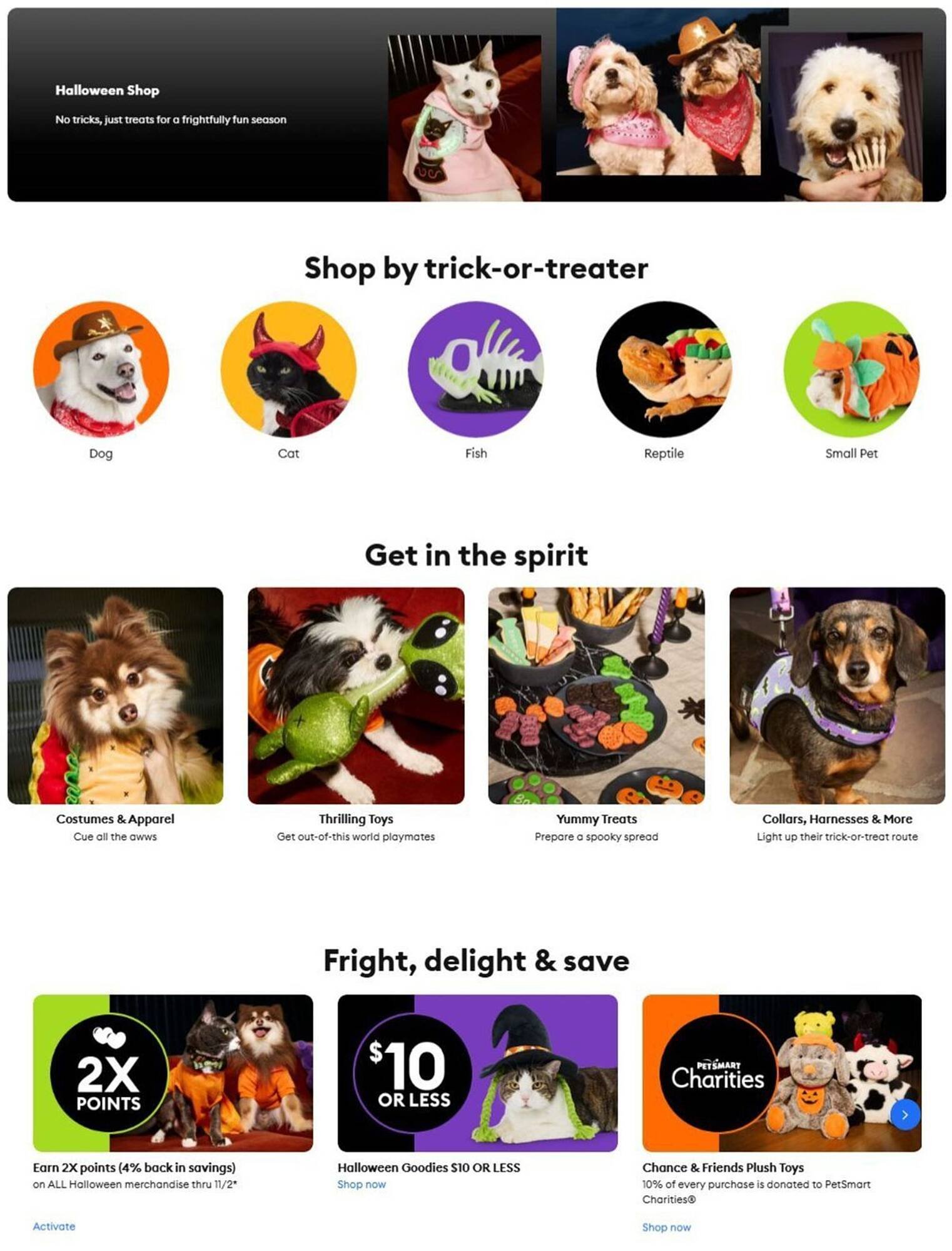The height and width of the screenshot is (1251, 952).
Task: Shop now for Halloween Goodies $10 or less
Action: coord(362,1184)
